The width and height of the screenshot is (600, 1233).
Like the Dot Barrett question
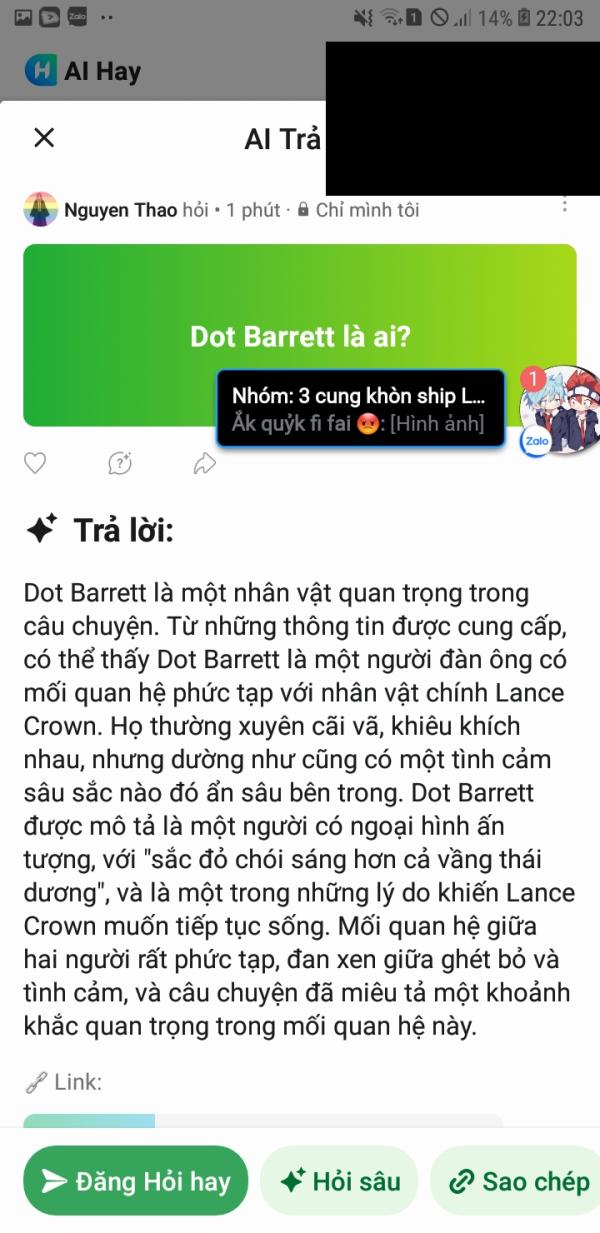point(35,463)
